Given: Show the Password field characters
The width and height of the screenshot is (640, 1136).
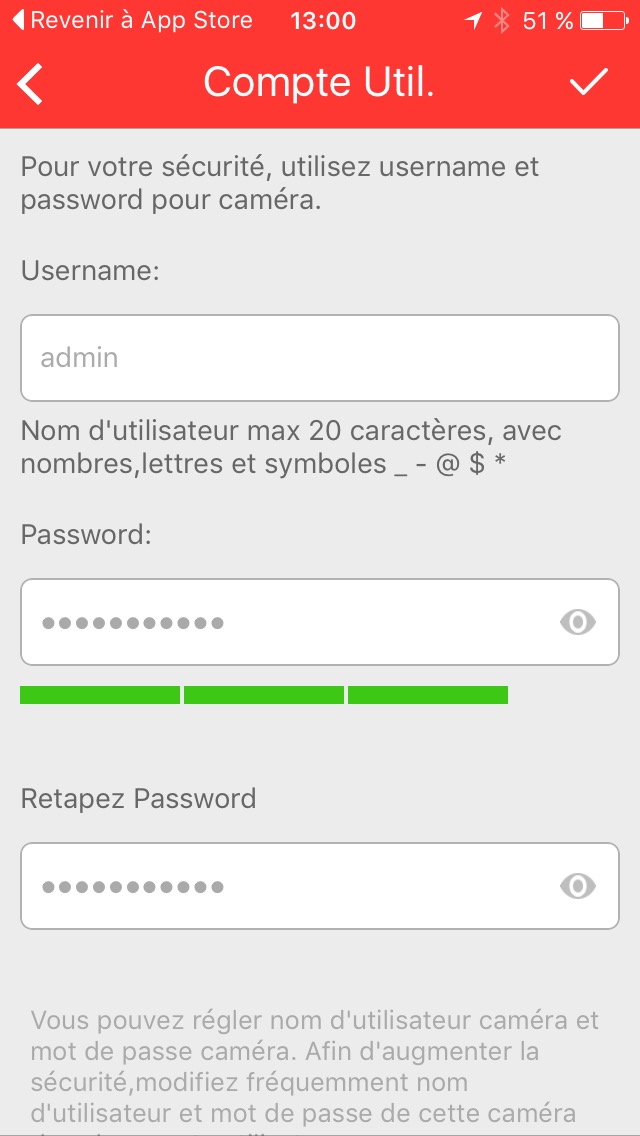Looking at the screenshot, I should click(x=577, y=622).
